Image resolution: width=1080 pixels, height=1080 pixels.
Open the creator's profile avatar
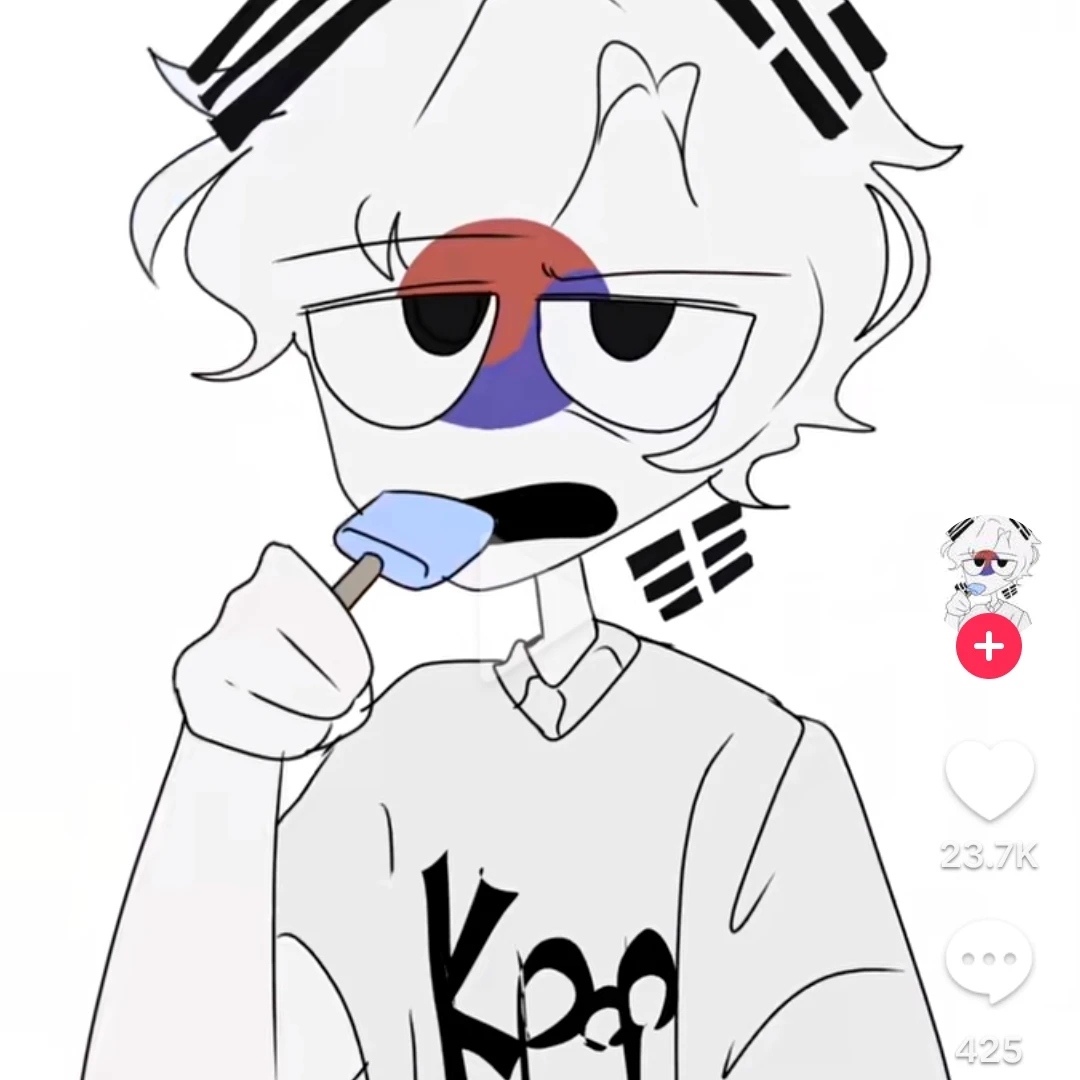tap(989, 568)
